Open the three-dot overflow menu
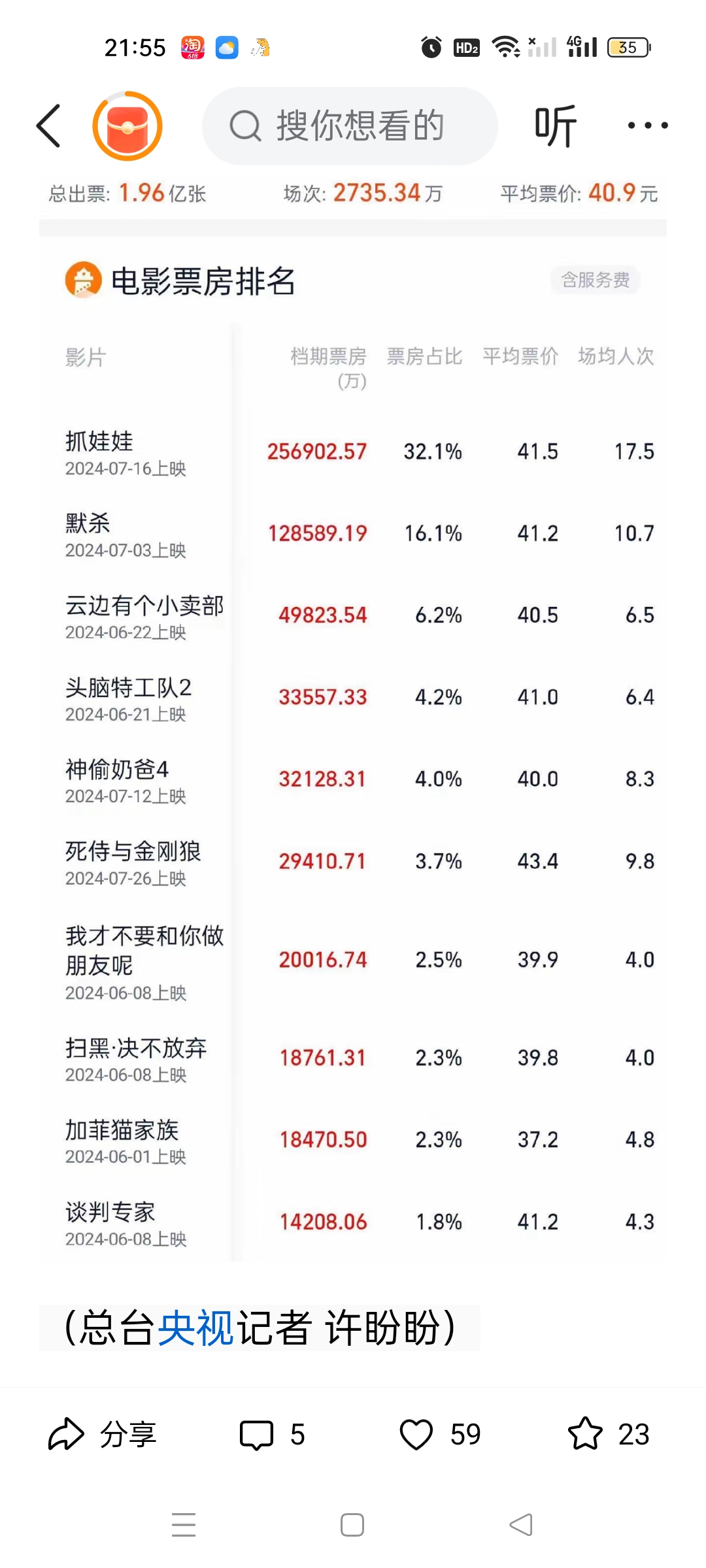 coord(647,125)
